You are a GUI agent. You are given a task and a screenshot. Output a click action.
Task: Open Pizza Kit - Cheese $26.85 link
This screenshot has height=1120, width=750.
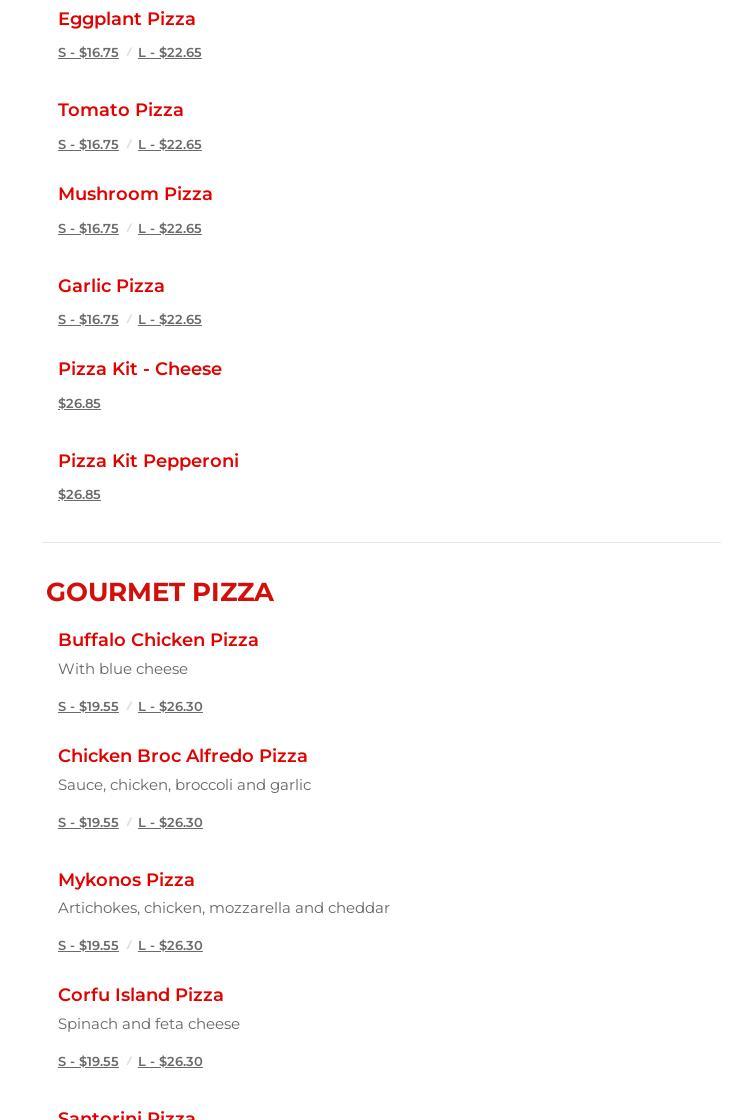pyautogui.click(x=79, y=404)
